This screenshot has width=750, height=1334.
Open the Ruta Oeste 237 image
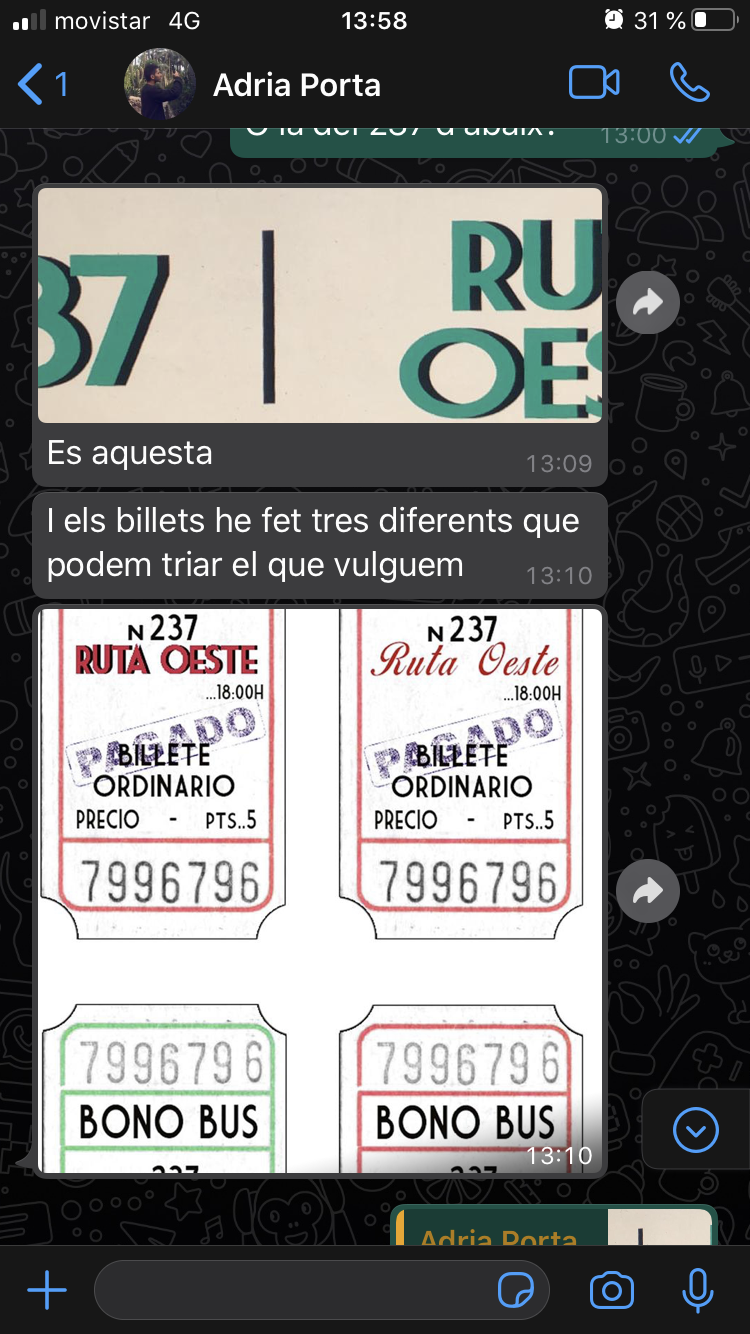pos(320,305)
